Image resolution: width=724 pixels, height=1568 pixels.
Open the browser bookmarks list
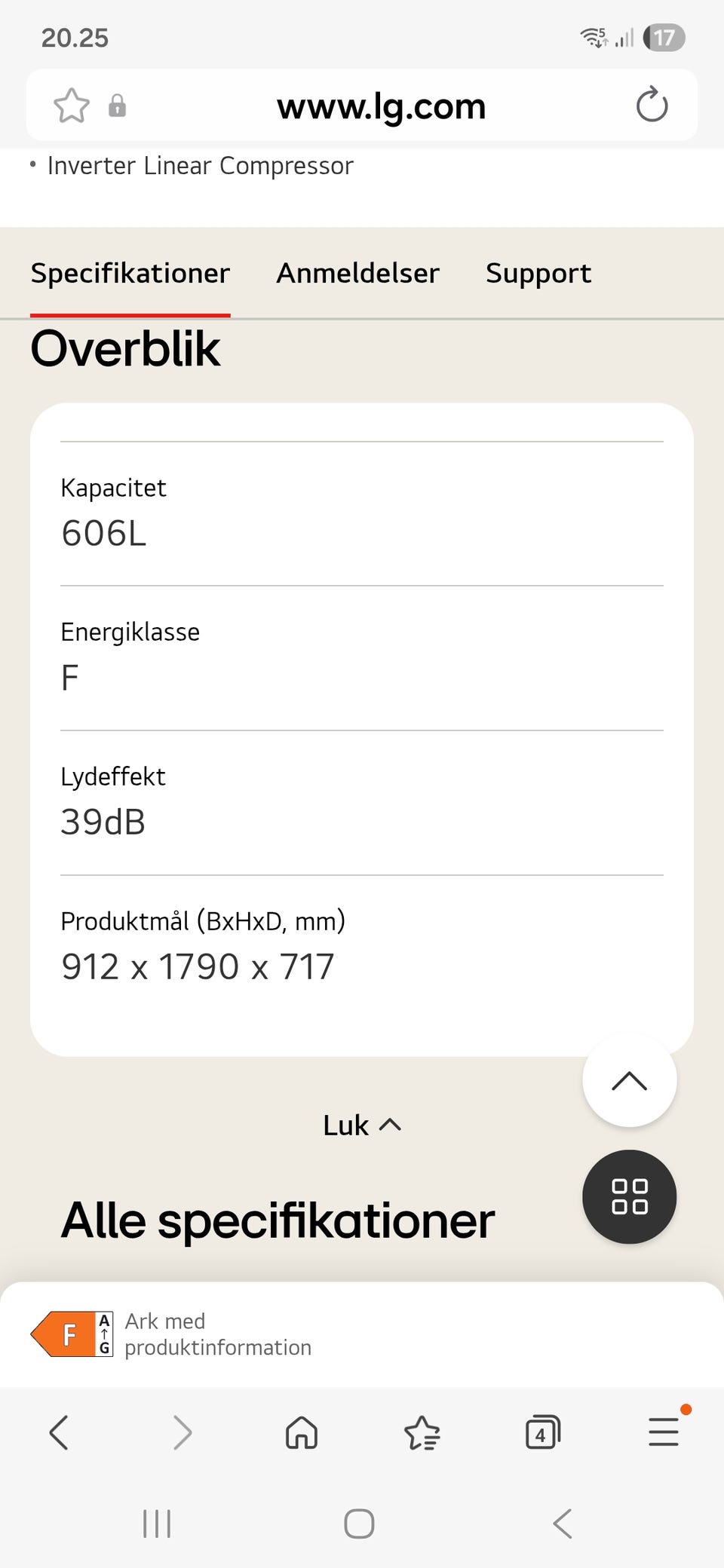[422, 1432]
